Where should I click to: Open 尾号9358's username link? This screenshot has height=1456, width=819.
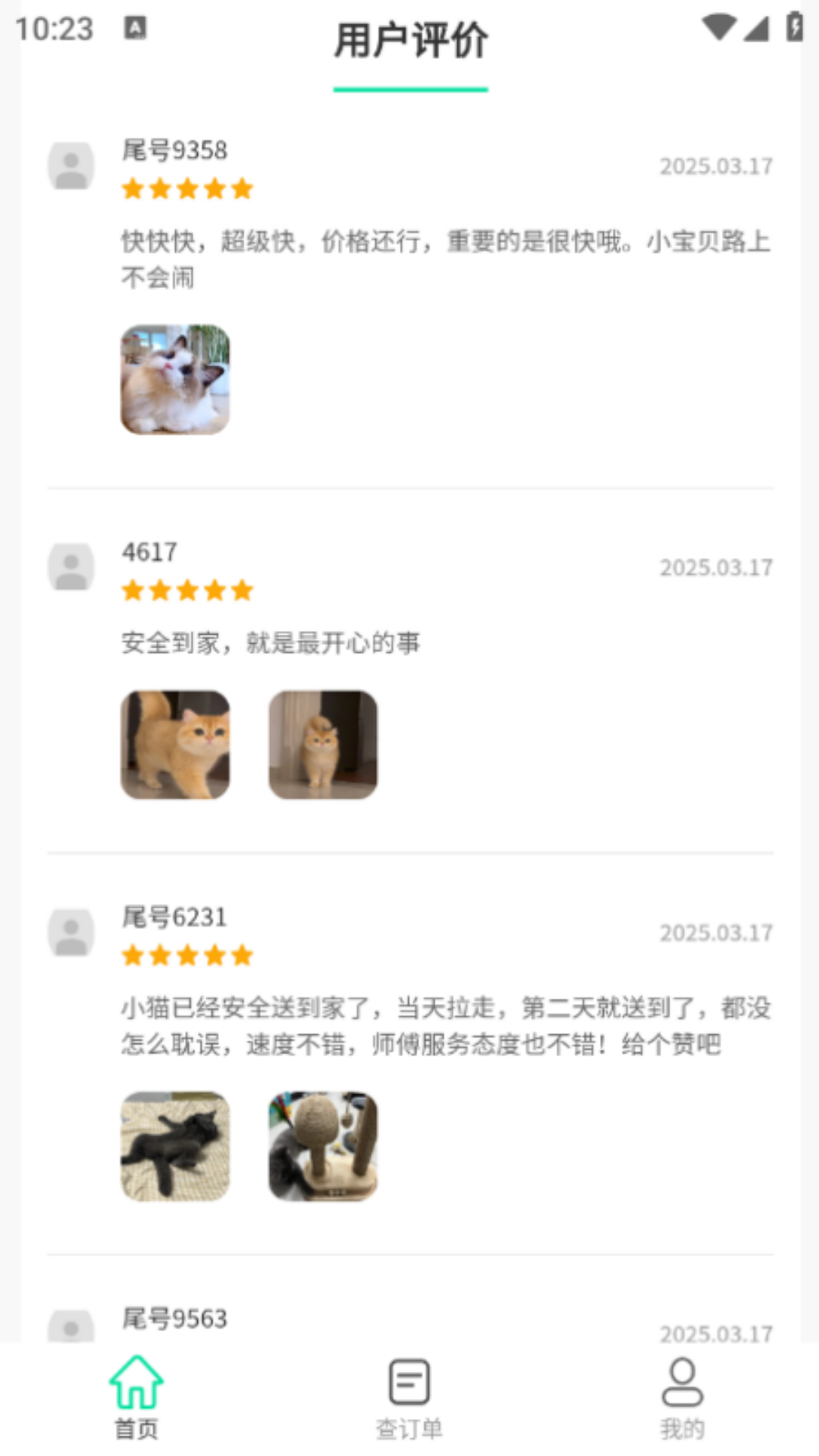pyautogui.click(x=175, y=150)
